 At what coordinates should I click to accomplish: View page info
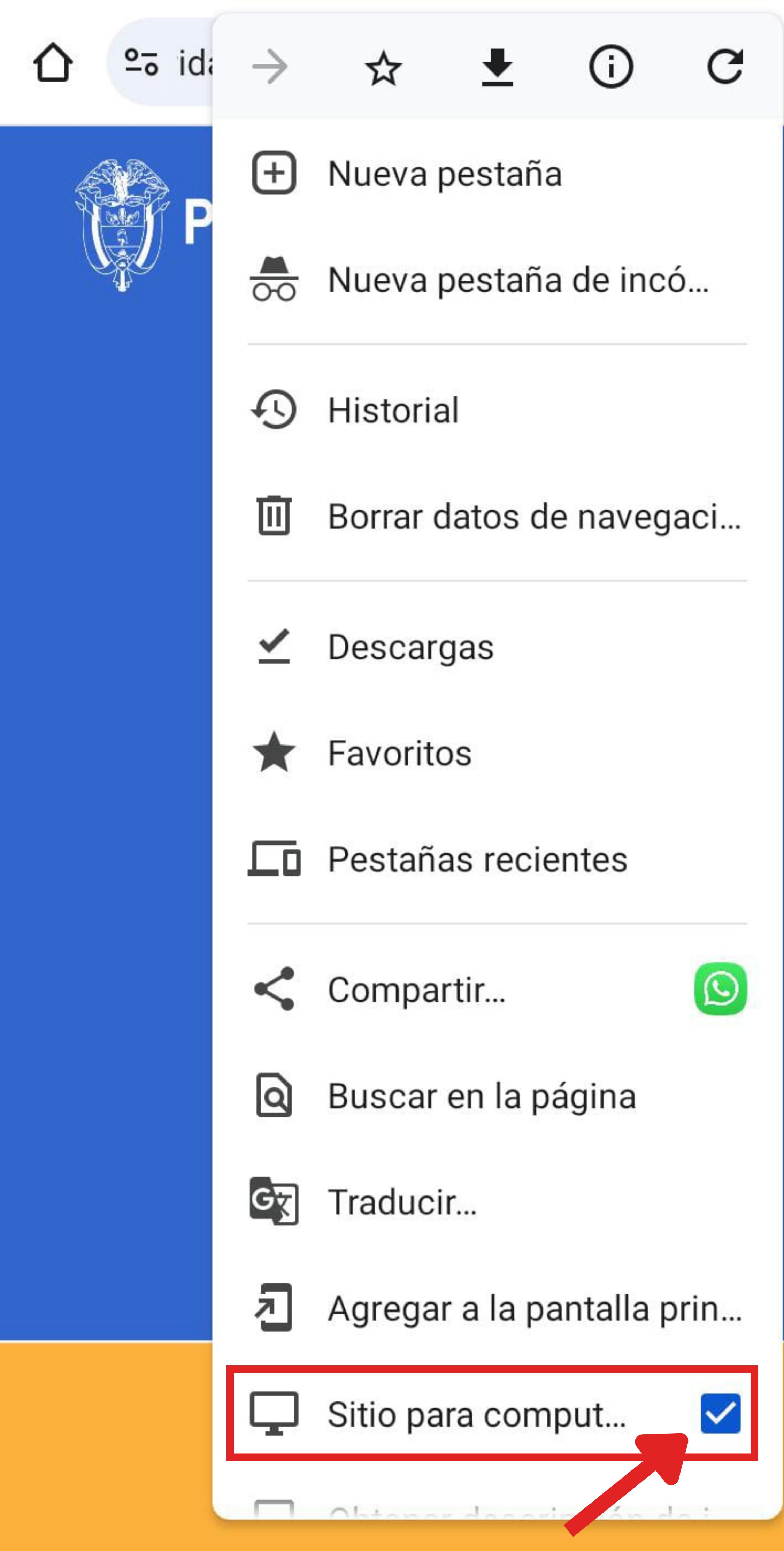pos(610,67)
